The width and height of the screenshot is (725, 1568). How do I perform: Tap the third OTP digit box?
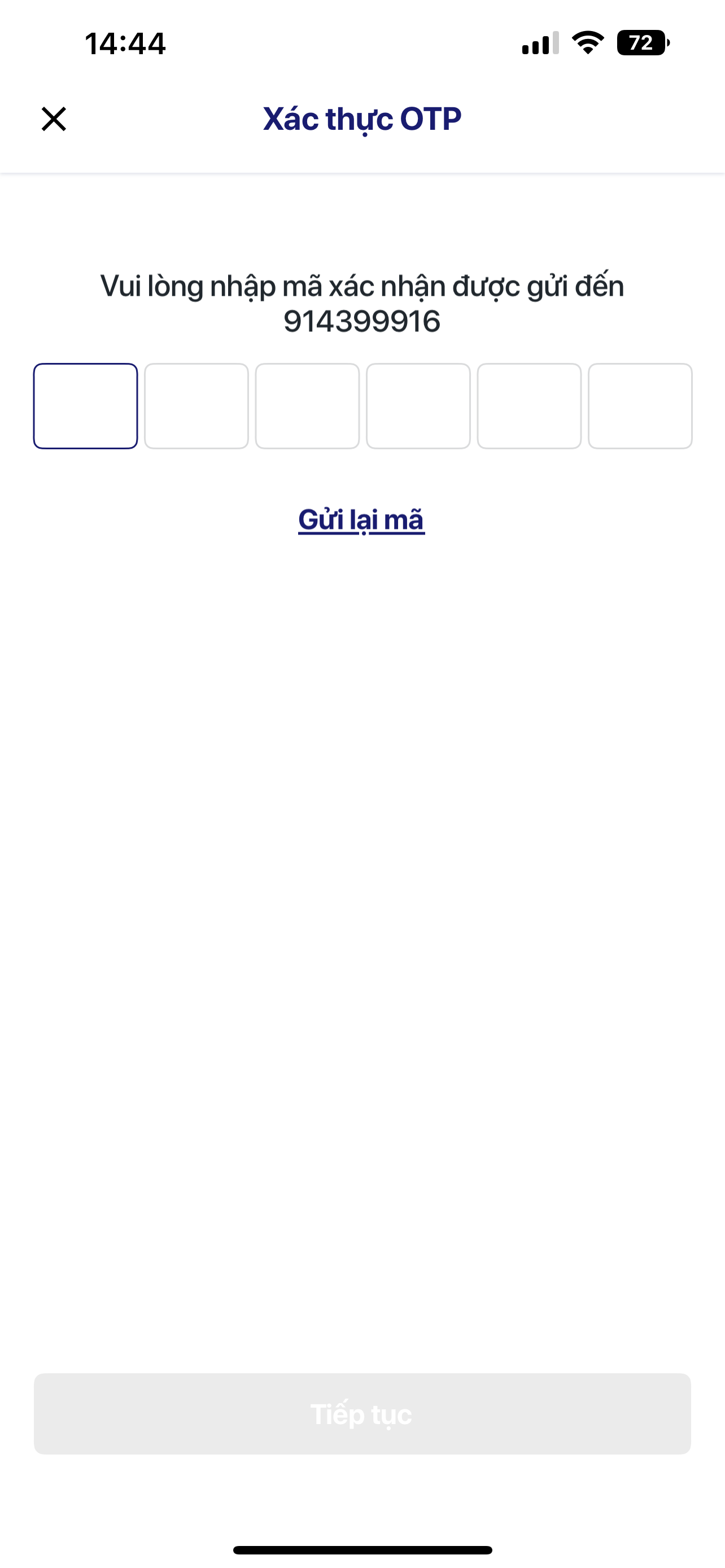point(307,406)
